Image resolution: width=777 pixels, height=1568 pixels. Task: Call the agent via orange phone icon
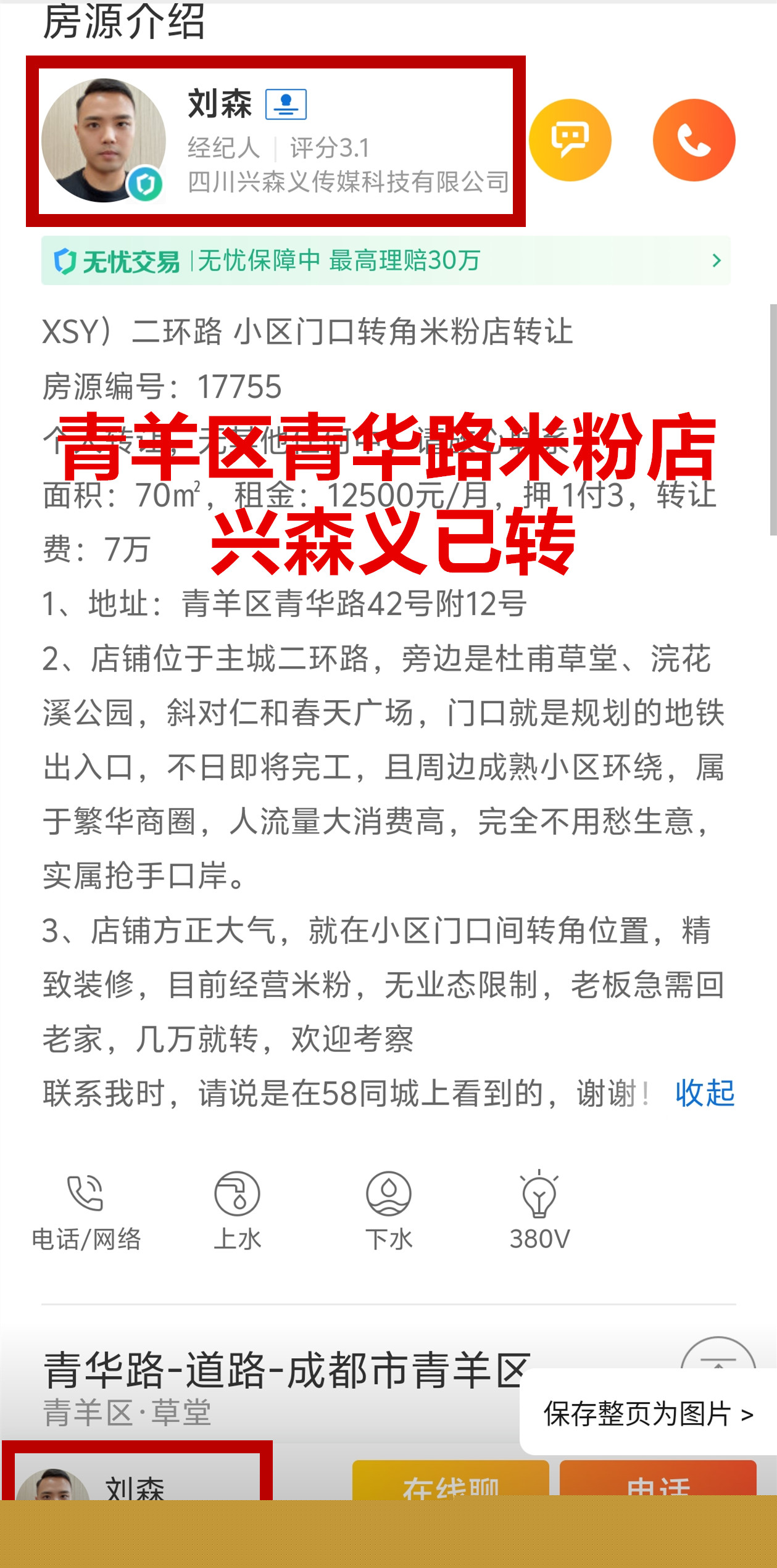[x=694, y=140]
